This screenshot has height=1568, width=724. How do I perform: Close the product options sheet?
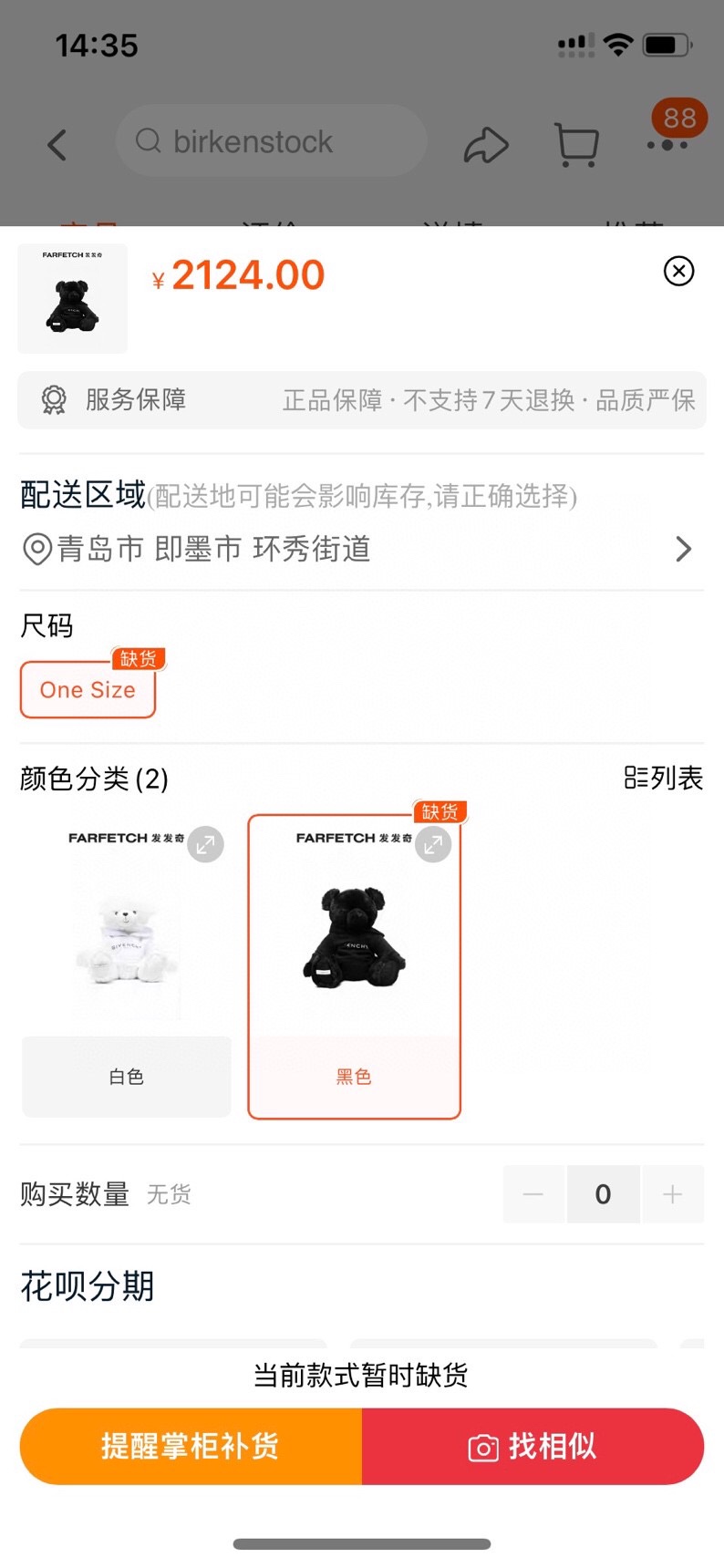[678, 271]
